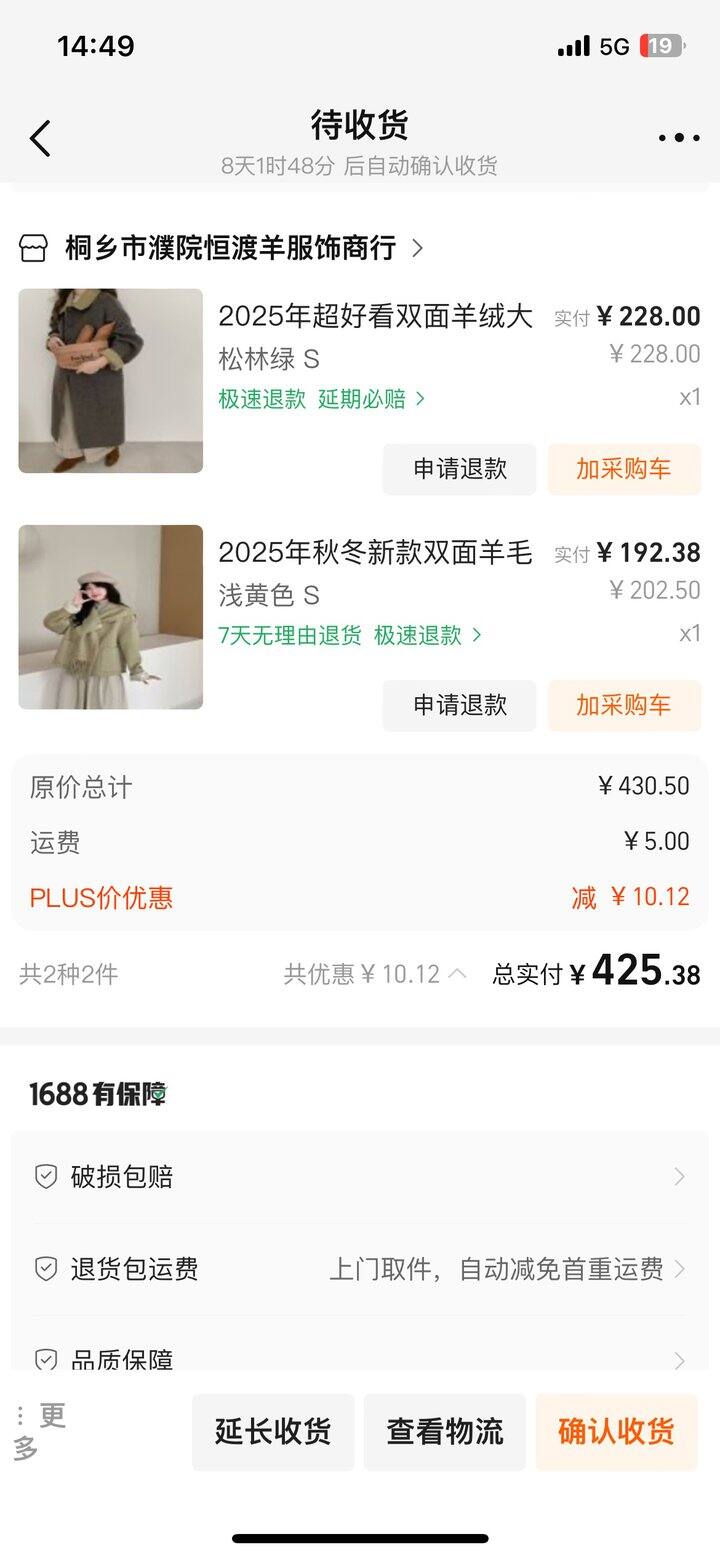
Task: Tap 申请退款 for the 松林绿 coat
Action: pos(460,469)
